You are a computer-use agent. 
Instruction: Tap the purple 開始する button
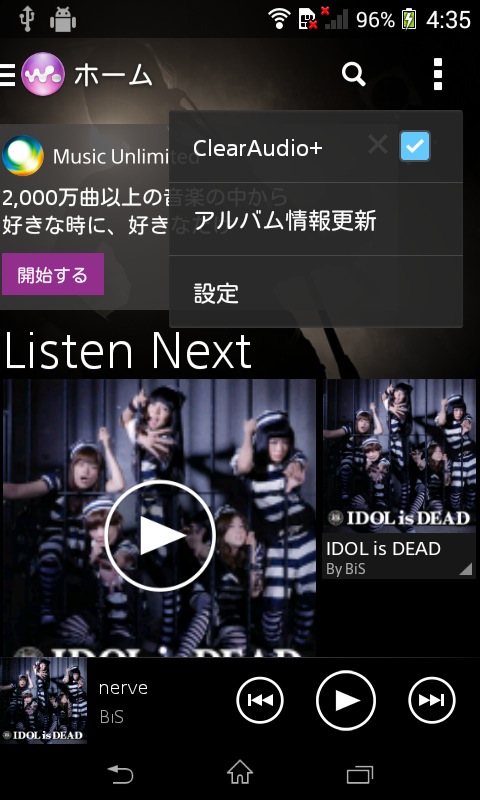pos(53,274)
